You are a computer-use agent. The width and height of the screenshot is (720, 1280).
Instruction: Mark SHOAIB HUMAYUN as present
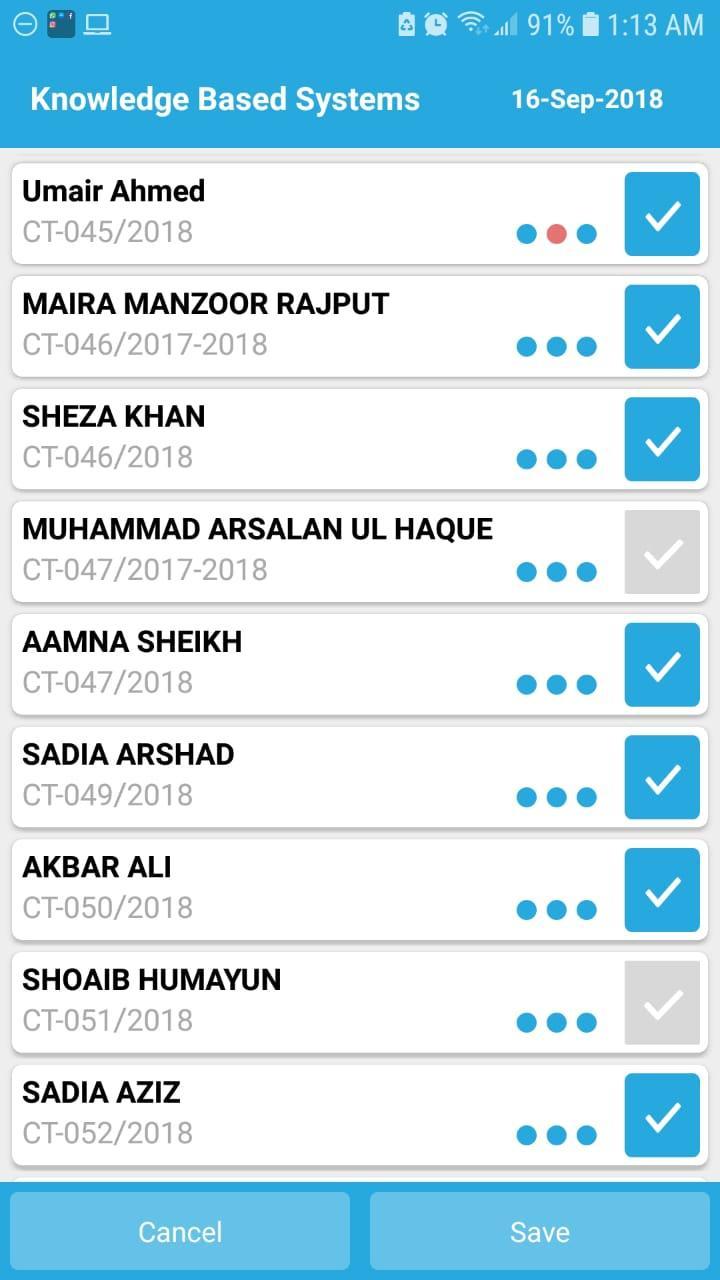662,1002
